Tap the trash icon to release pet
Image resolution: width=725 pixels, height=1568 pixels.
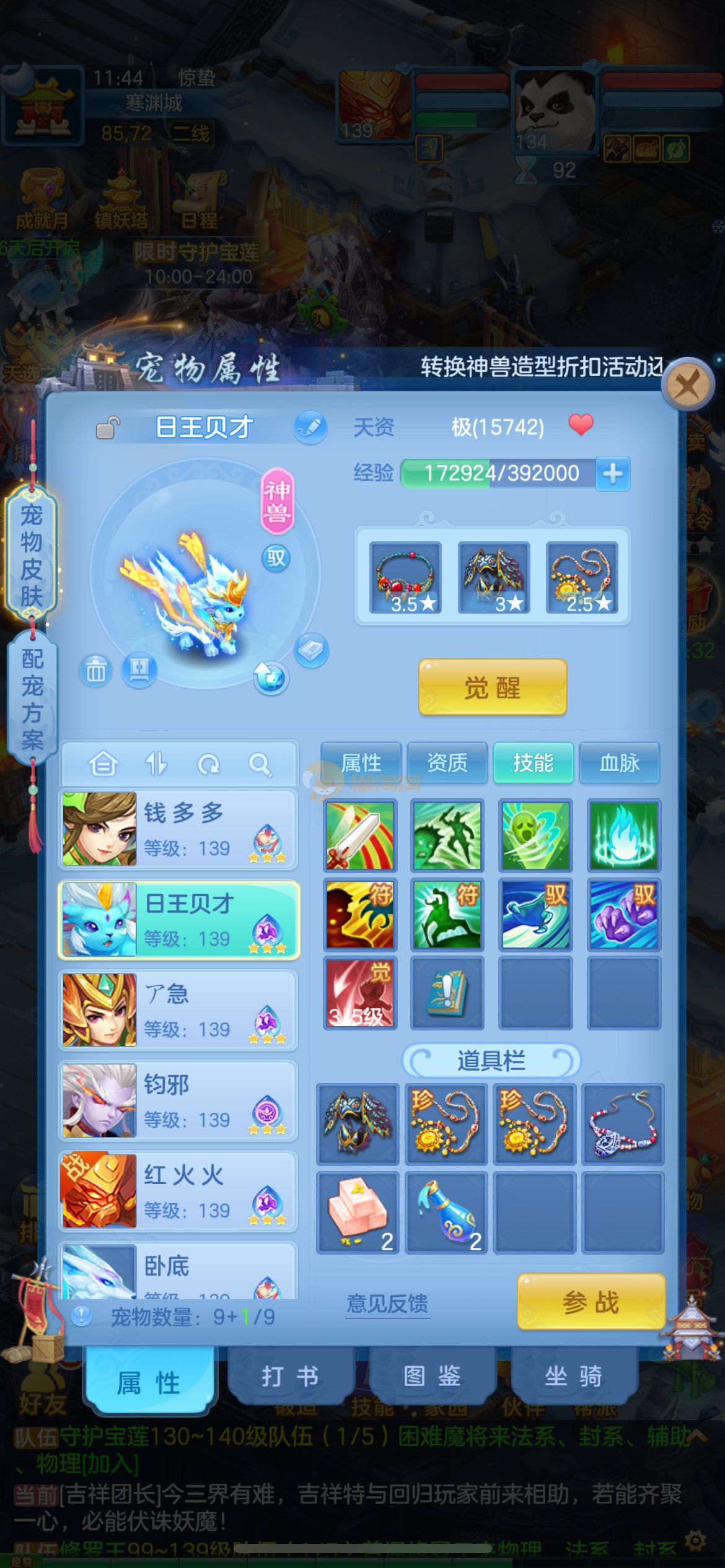pyautogui.click(x=96, y=671)
